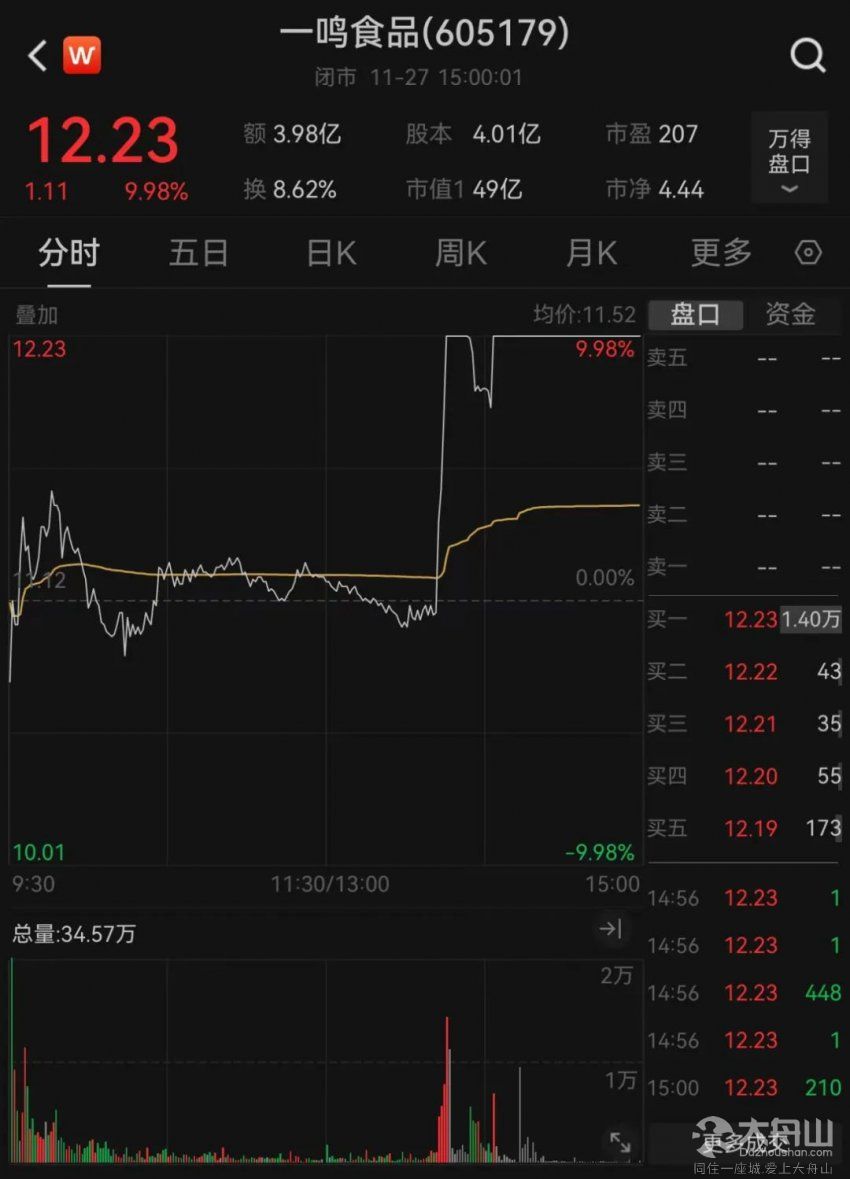
Task: Switch to the 五日 chart tab
Action: (198, 253)
